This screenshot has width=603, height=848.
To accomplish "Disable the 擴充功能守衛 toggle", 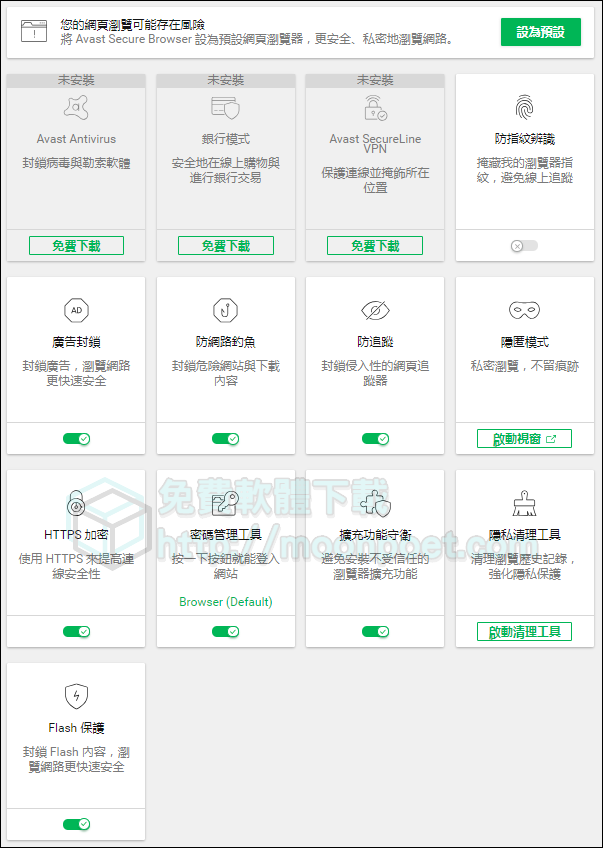I will click(375, 631).
